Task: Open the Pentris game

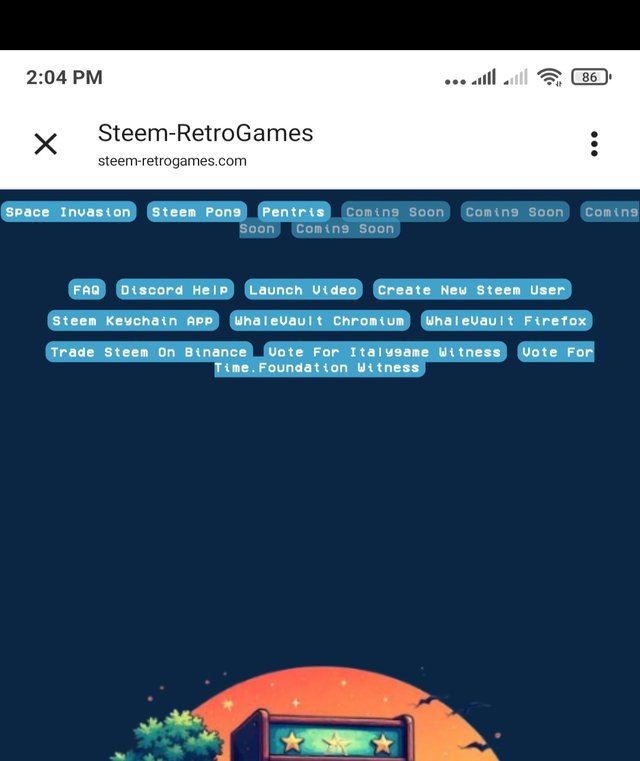Action: coord(293,212)
